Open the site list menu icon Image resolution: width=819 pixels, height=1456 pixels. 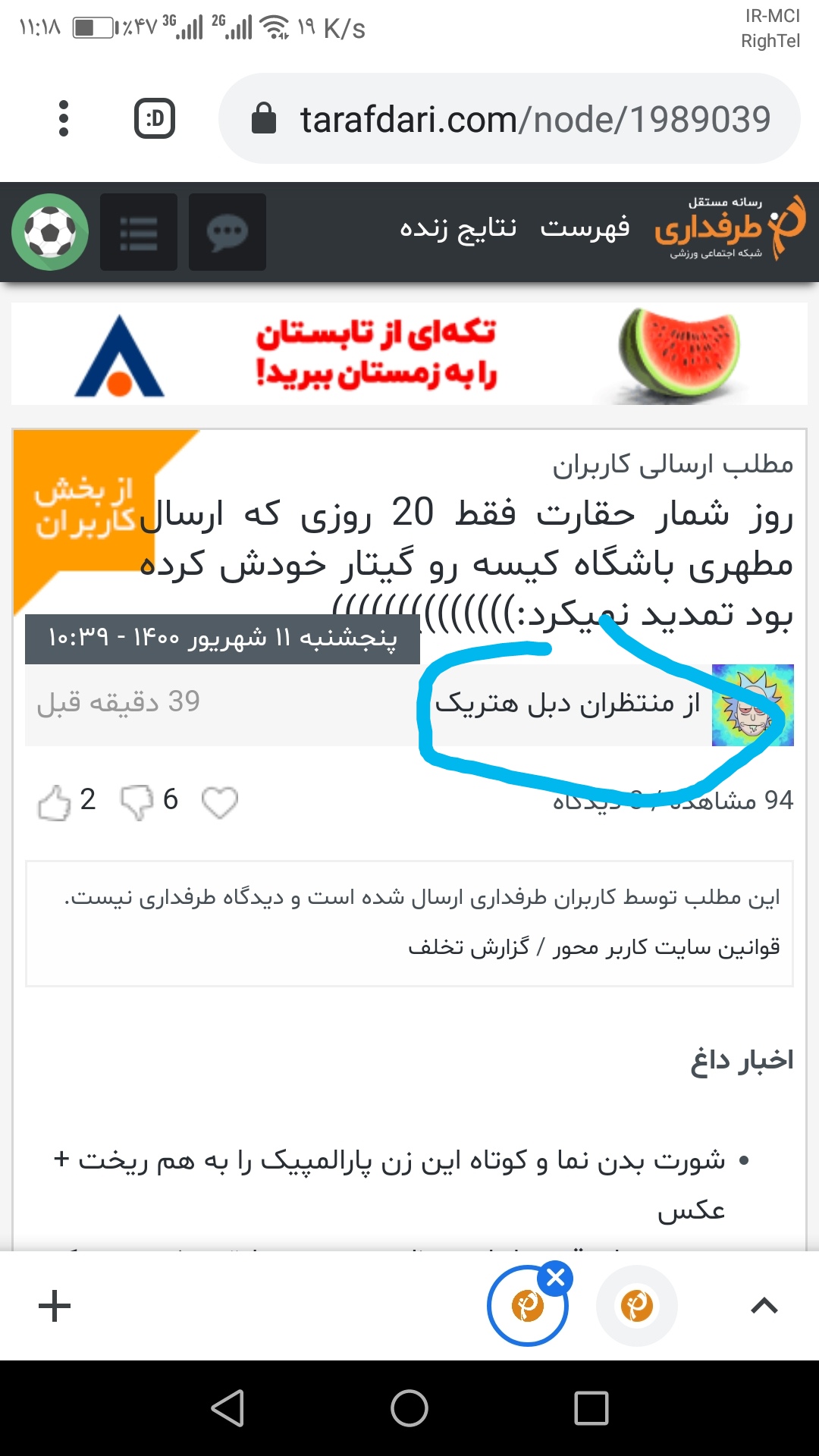(x=139, y=232)
